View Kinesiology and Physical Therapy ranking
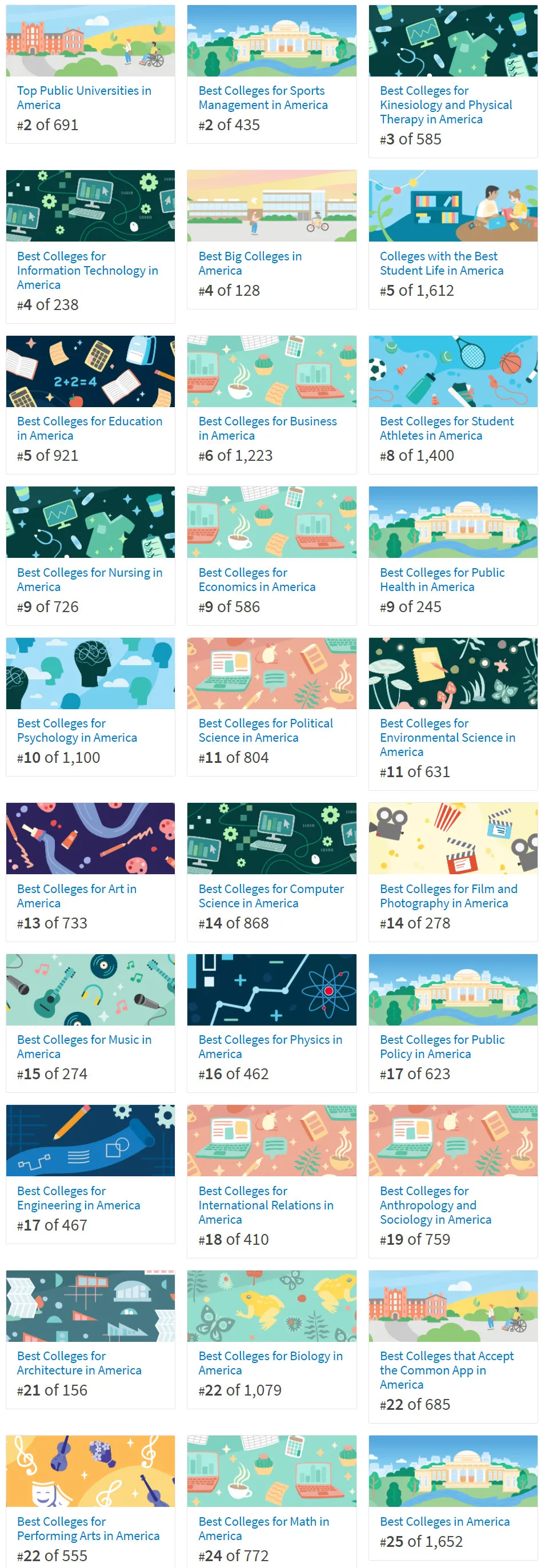 [x=446, y=104]
